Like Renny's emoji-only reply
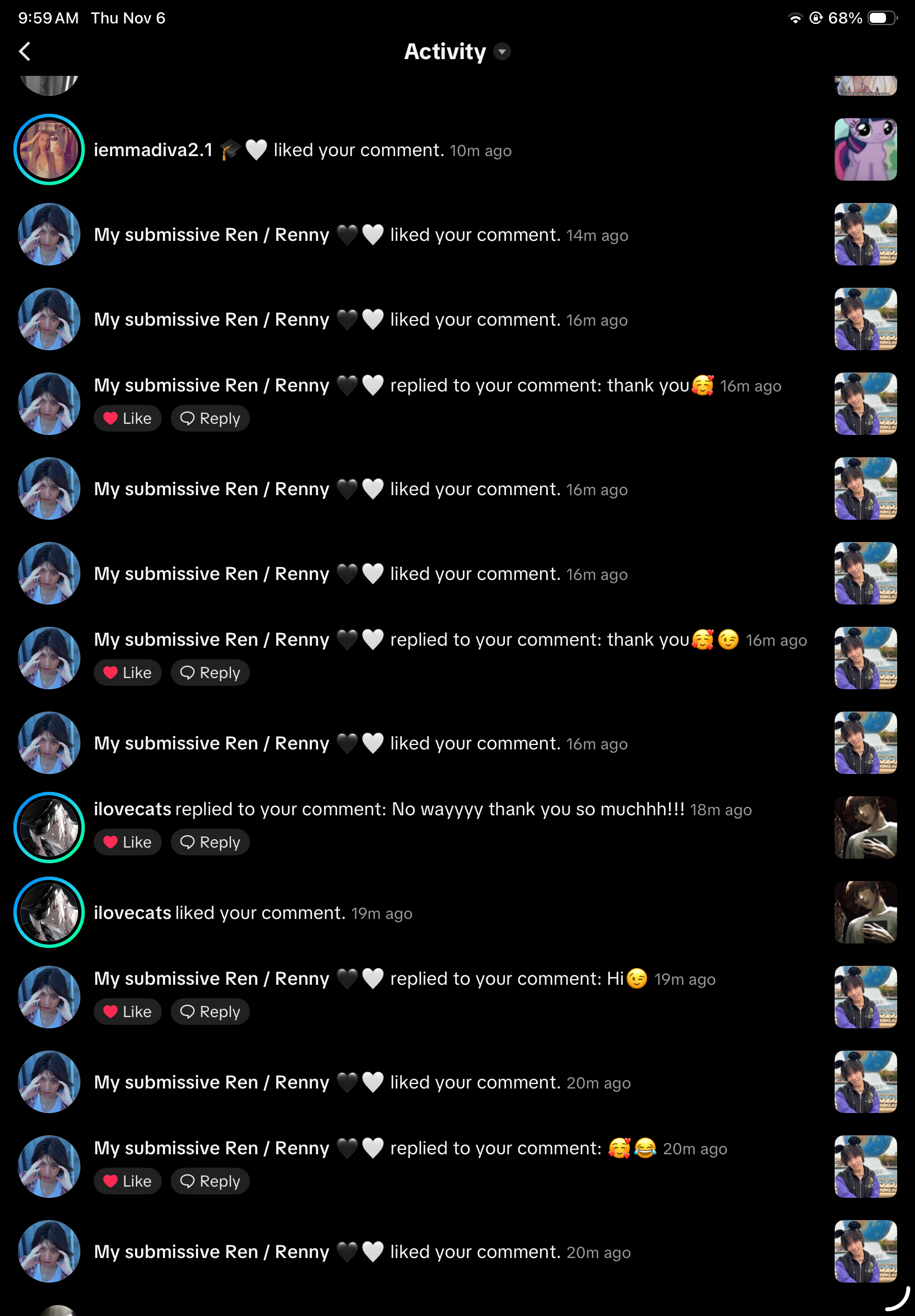The width and height of the screenshot is (915, 1316). pyautogui.click(x=127, y=1182)
